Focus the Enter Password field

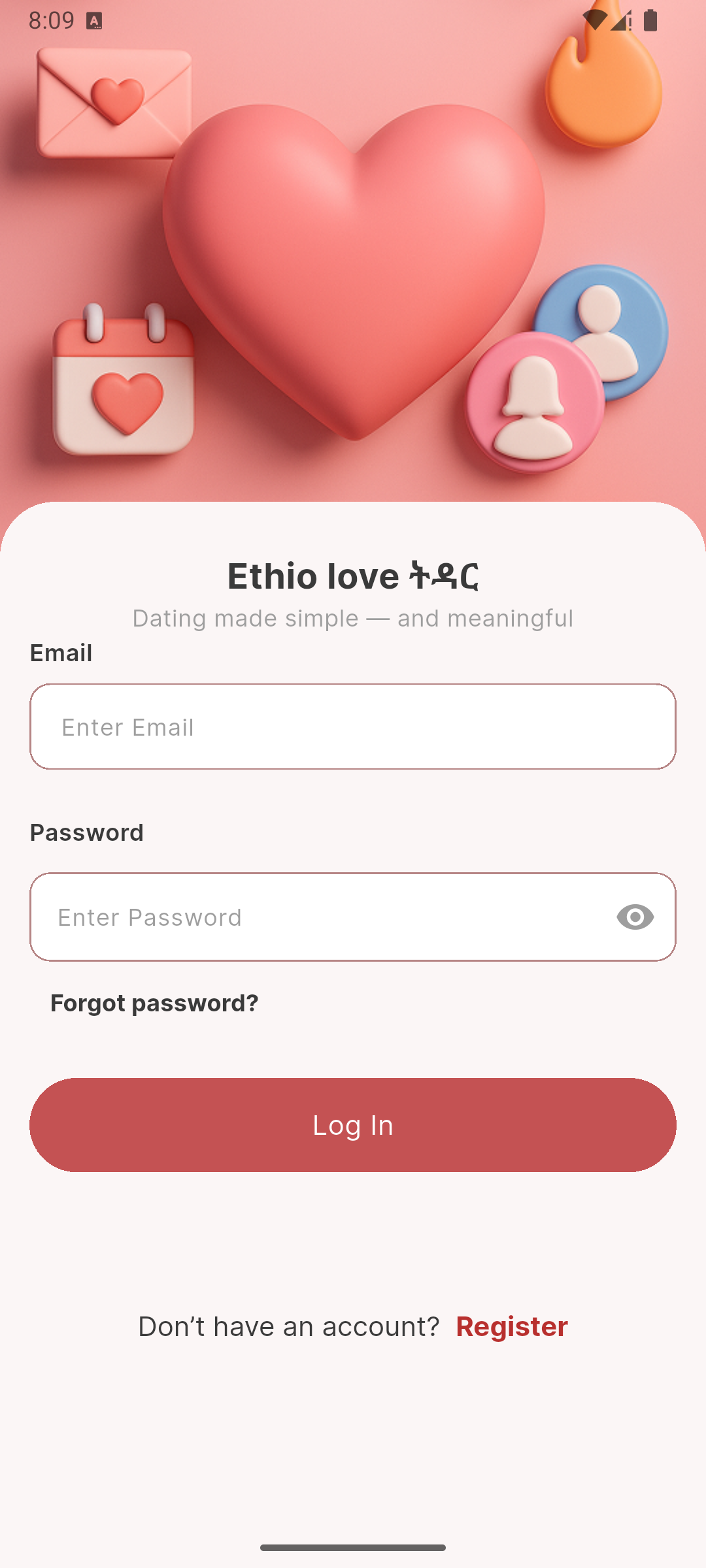pyautogui.click(x=314, y=917)
